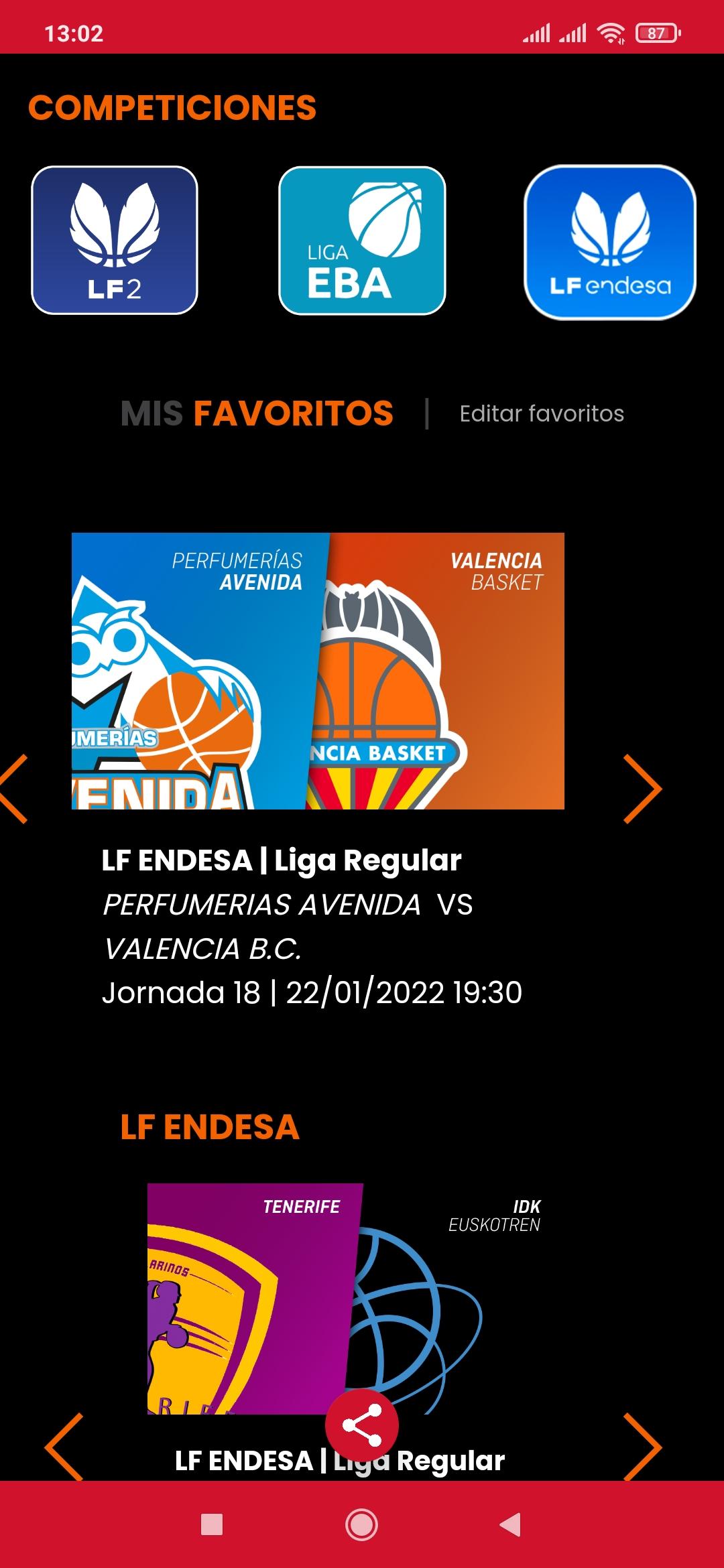This screenshot has width=724, height=1568.
Task: Open the LF2 competition
Action: pos(115,241)
